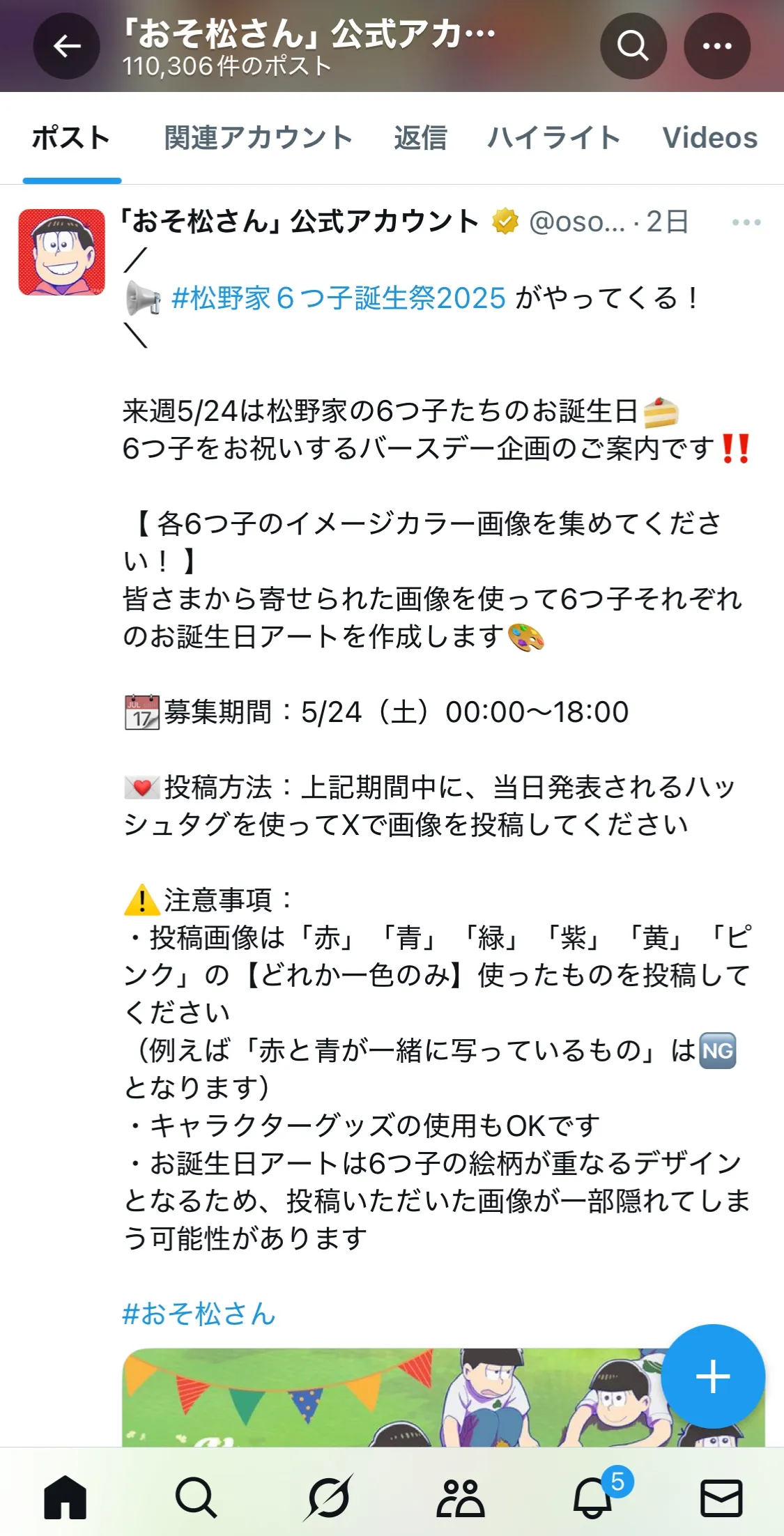This screenshot has height=1536, width=784.
Task: Search this account's posts
Action: (633, 47)
